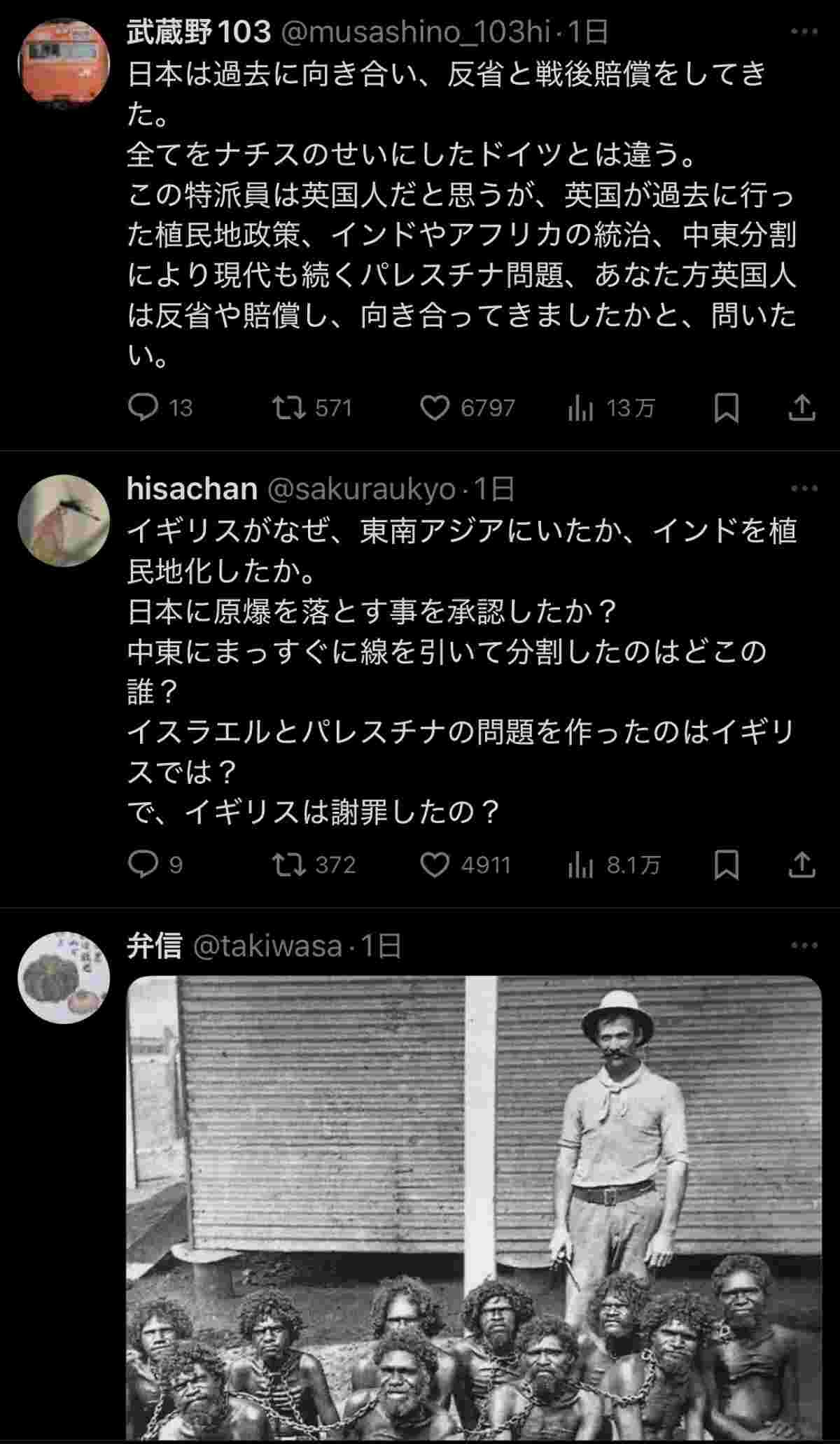Open the overflow menu on 弁信's post
840x1444 pixels.
[x=804, y=946]
